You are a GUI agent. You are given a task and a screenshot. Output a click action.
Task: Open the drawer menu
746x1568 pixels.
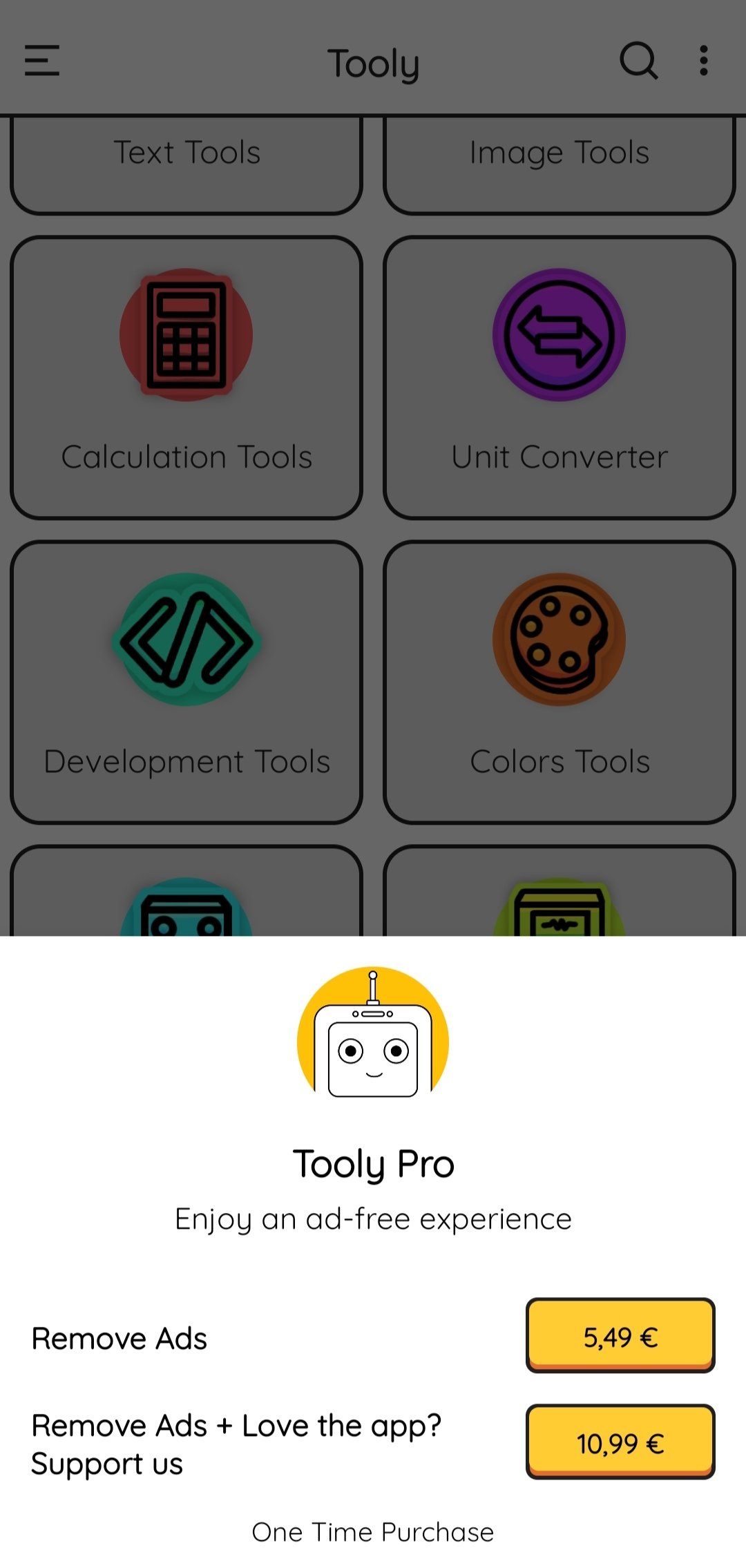click(x=42, y=61)
